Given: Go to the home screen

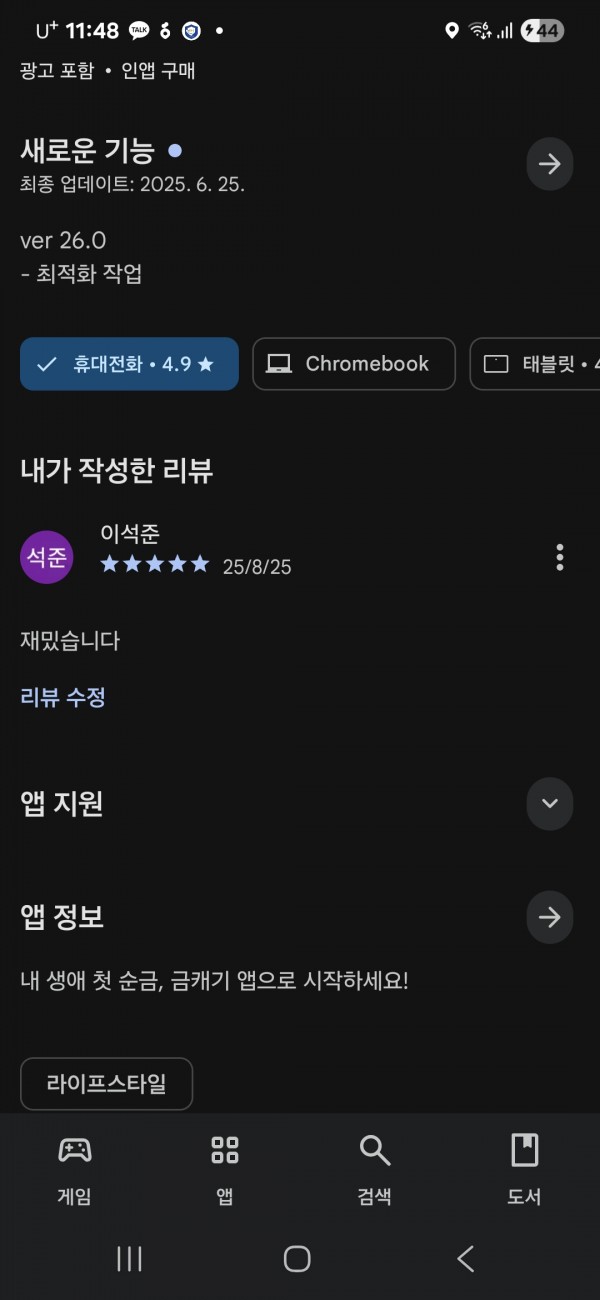Looking at the screenshot, I should click(x=297, y=1258).
